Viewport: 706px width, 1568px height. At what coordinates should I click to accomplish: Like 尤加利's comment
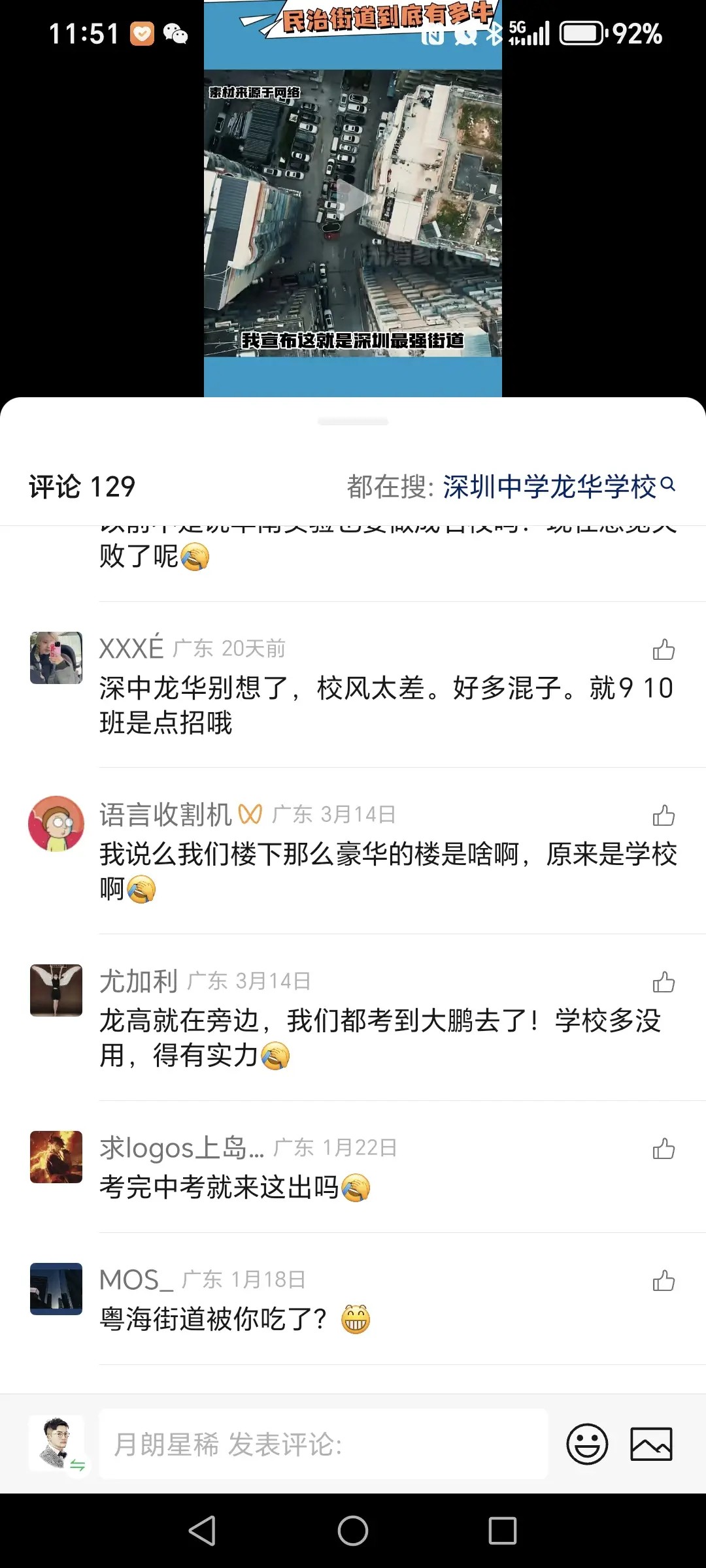664,982
